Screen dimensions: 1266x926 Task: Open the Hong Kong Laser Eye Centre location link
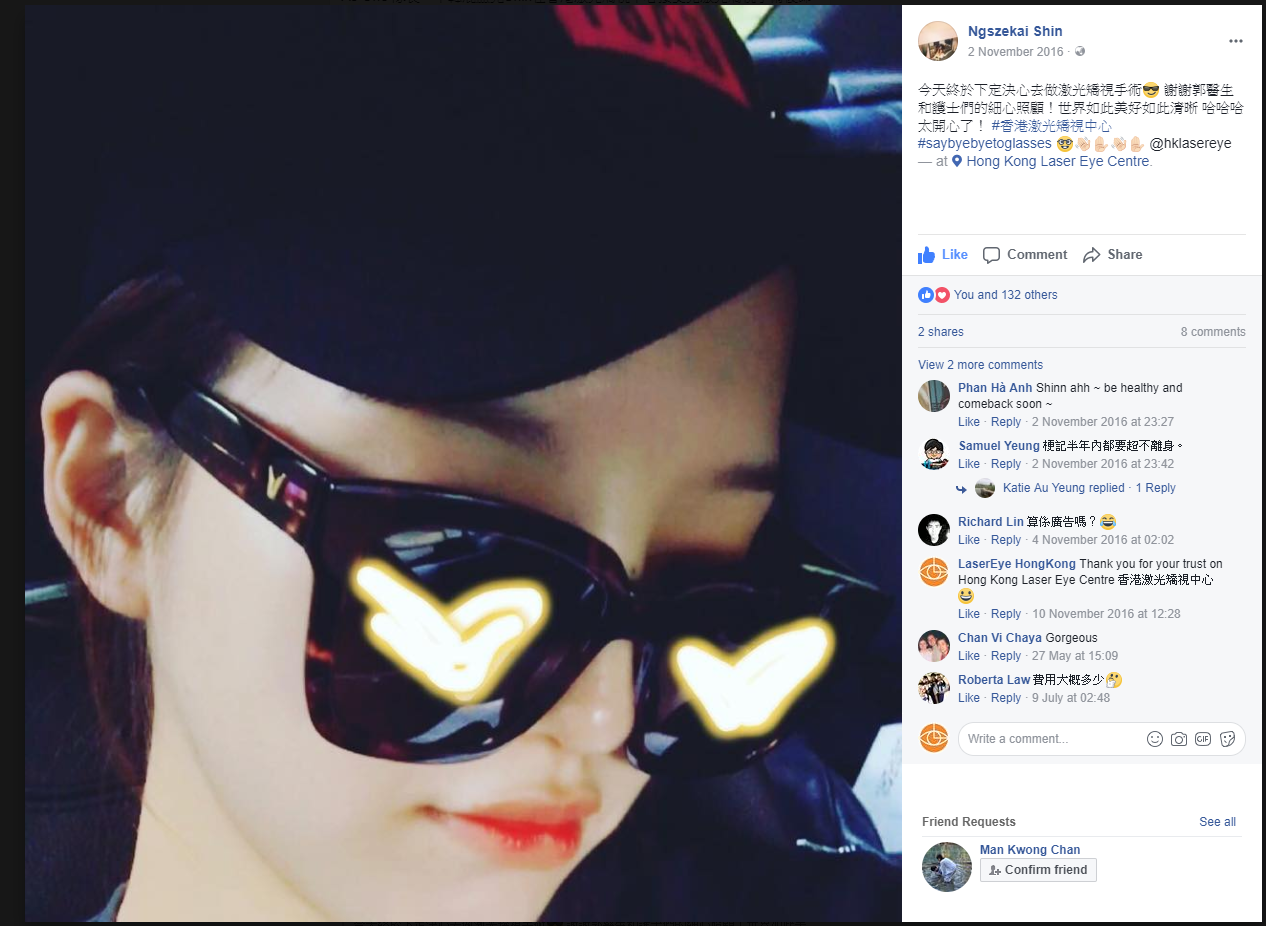coord(1058,161)
